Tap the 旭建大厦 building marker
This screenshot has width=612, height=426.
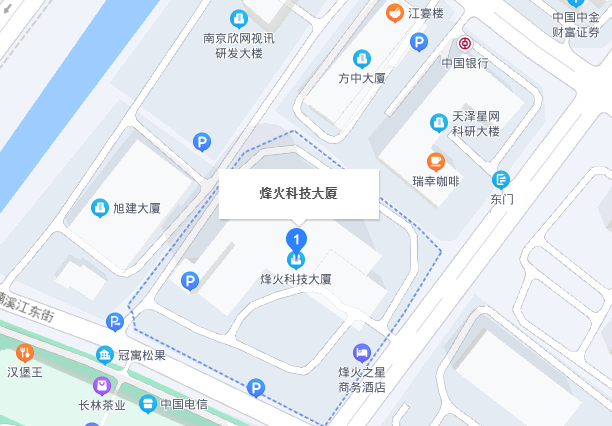(99, 208)
